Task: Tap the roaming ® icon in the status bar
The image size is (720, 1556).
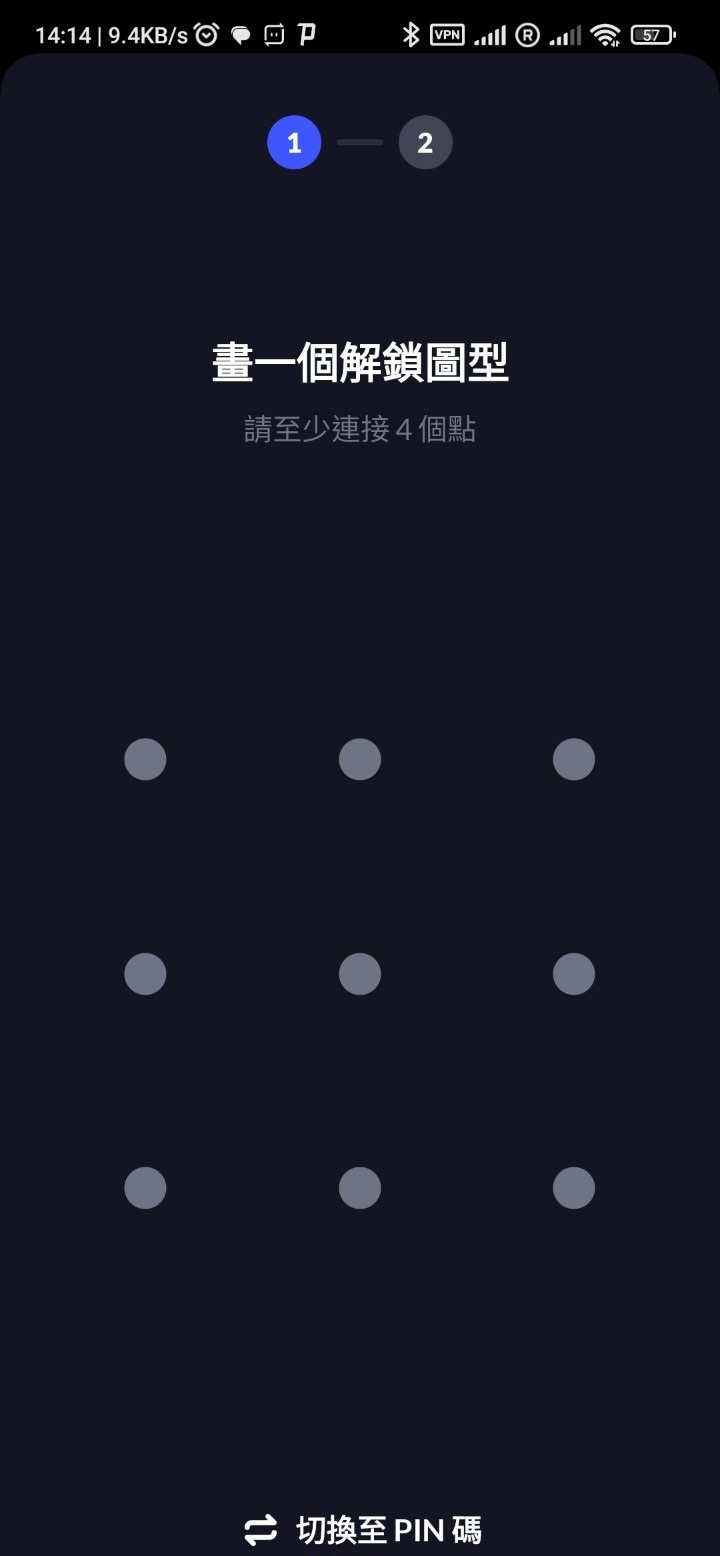Action: point(528,34)
